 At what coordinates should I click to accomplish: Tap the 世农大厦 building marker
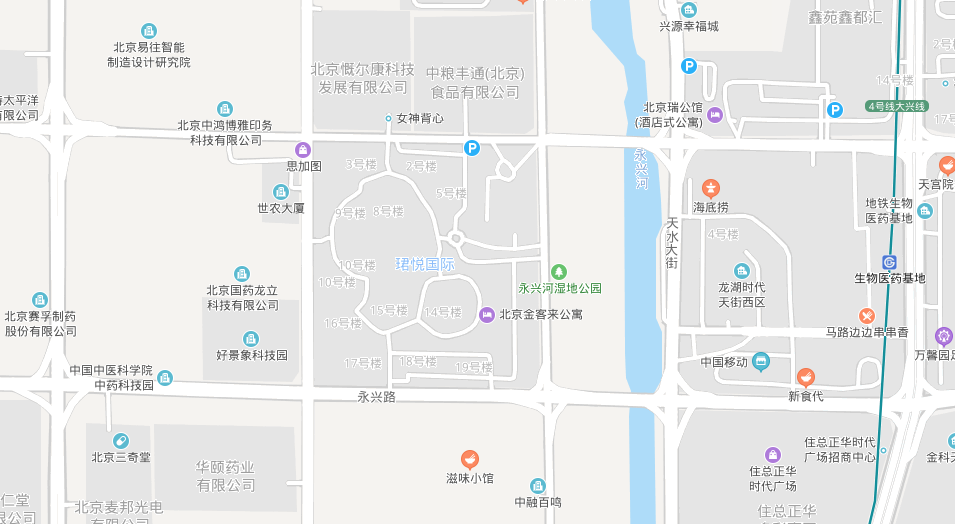point(281,192)
